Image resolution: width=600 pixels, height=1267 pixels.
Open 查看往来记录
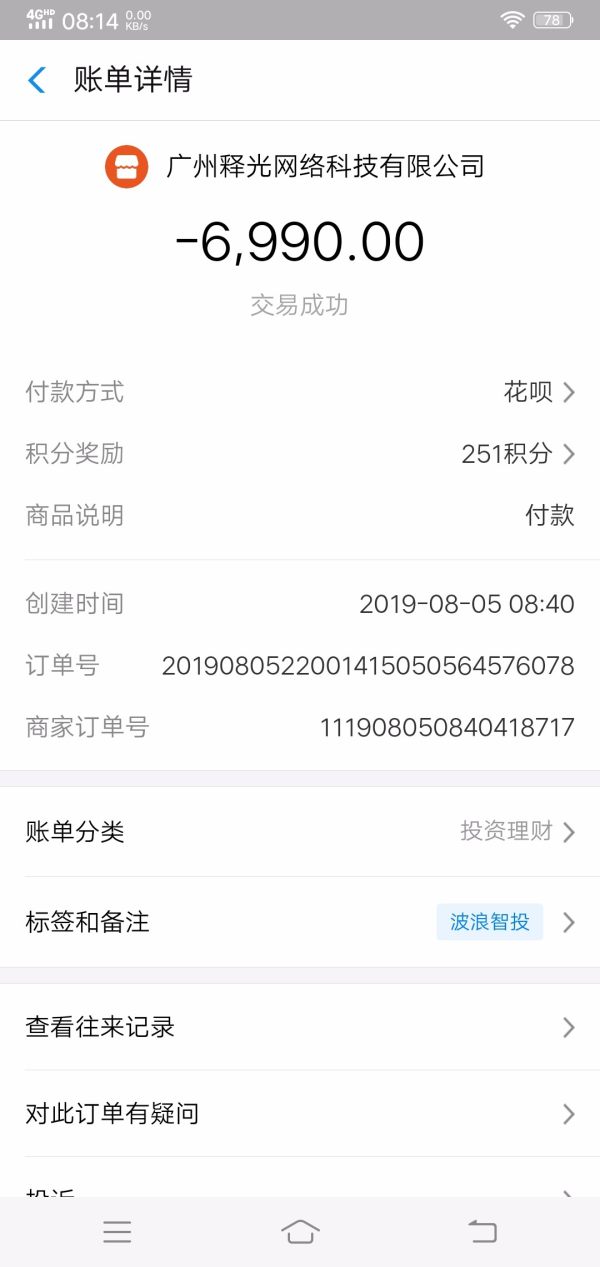coord(300,1027)
